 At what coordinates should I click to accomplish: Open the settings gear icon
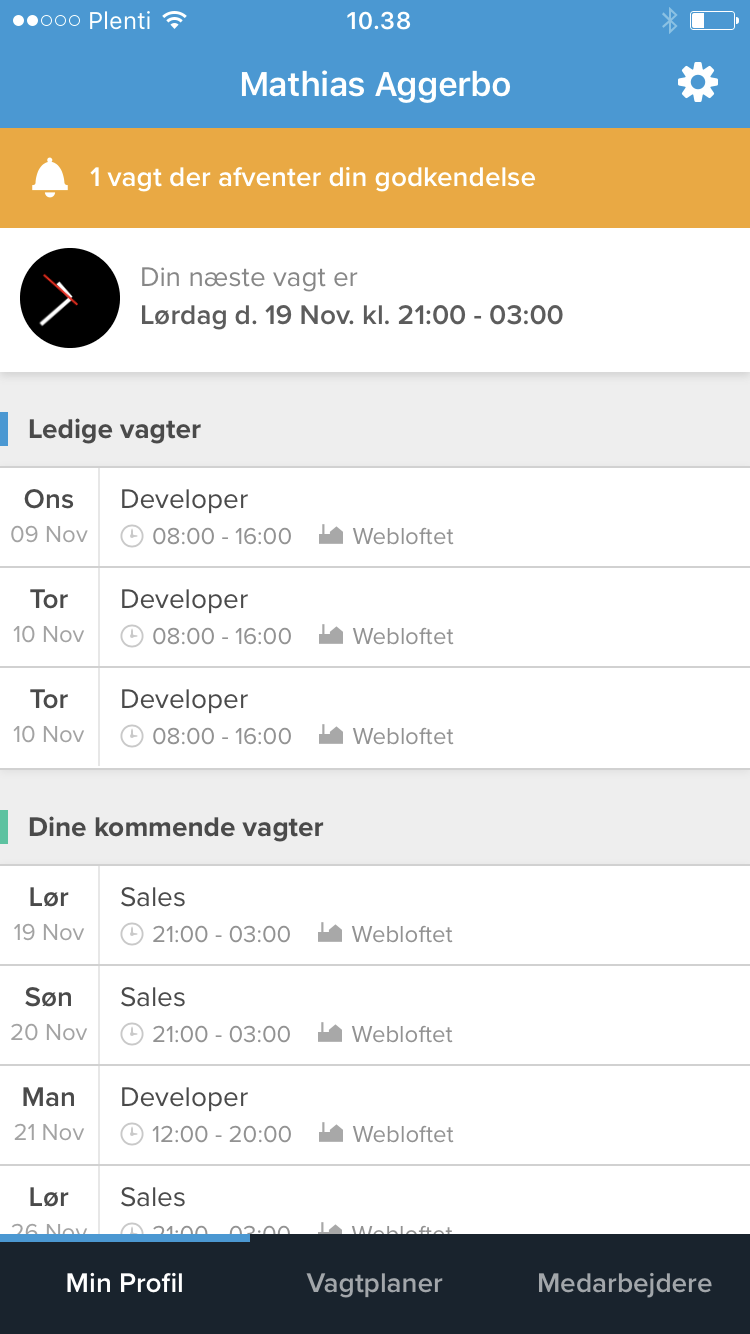pos(697,82)
